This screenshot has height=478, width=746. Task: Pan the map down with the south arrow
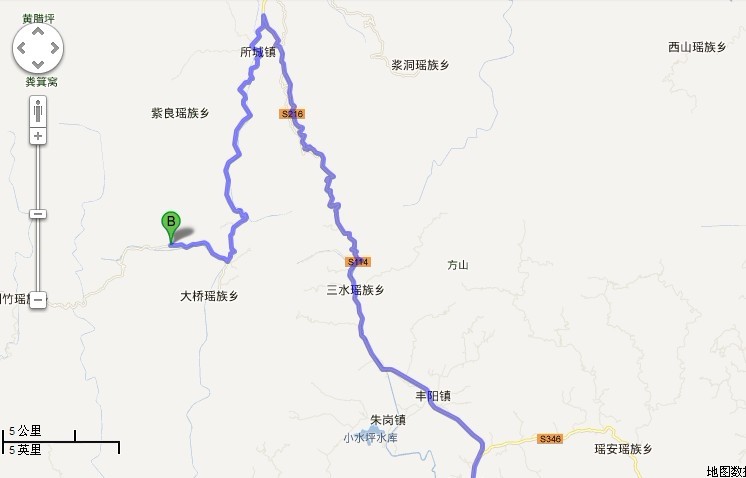[x=37, y=63]
